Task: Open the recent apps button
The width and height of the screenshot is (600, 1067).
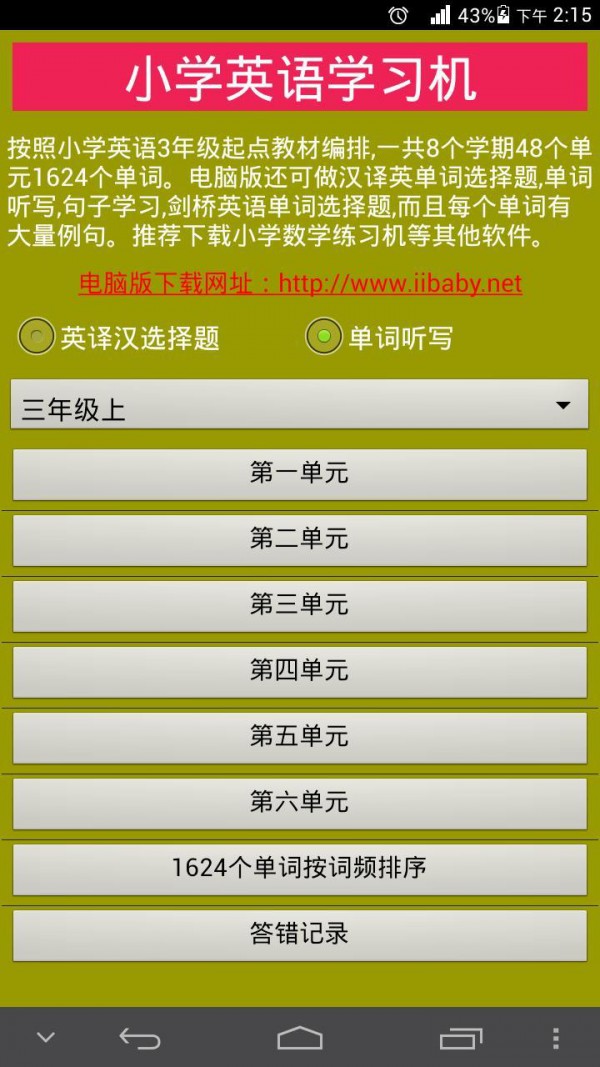Action: click(460, 1038)
